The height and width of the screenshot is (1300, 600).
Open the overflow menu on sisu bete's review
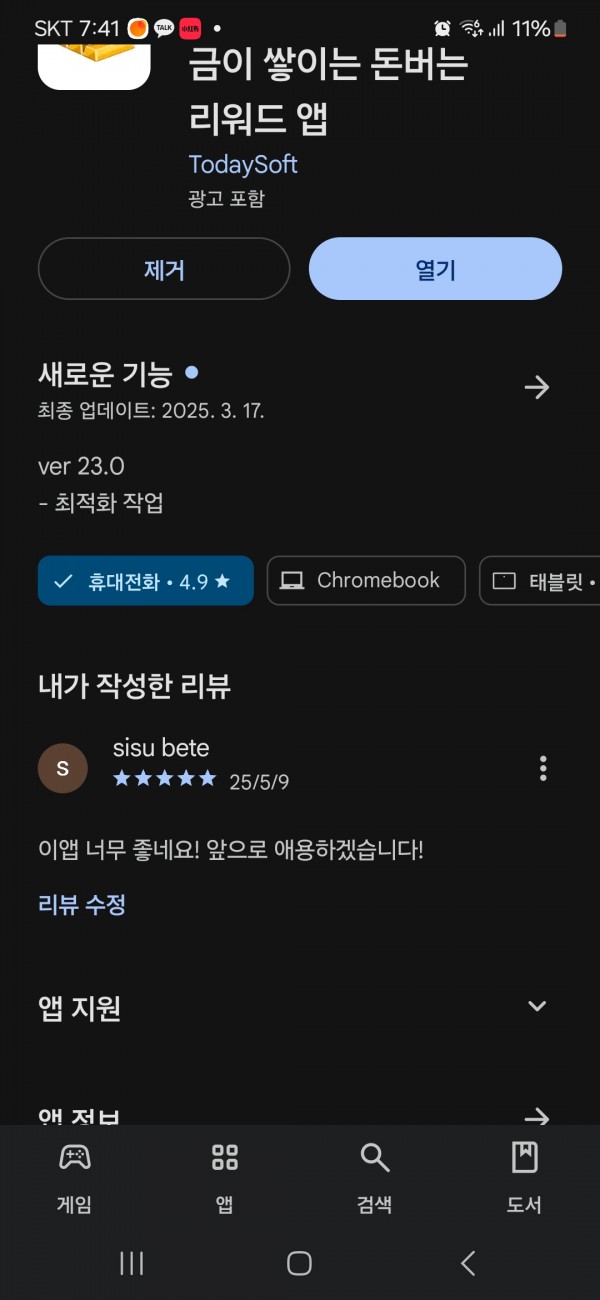[543, 768]
